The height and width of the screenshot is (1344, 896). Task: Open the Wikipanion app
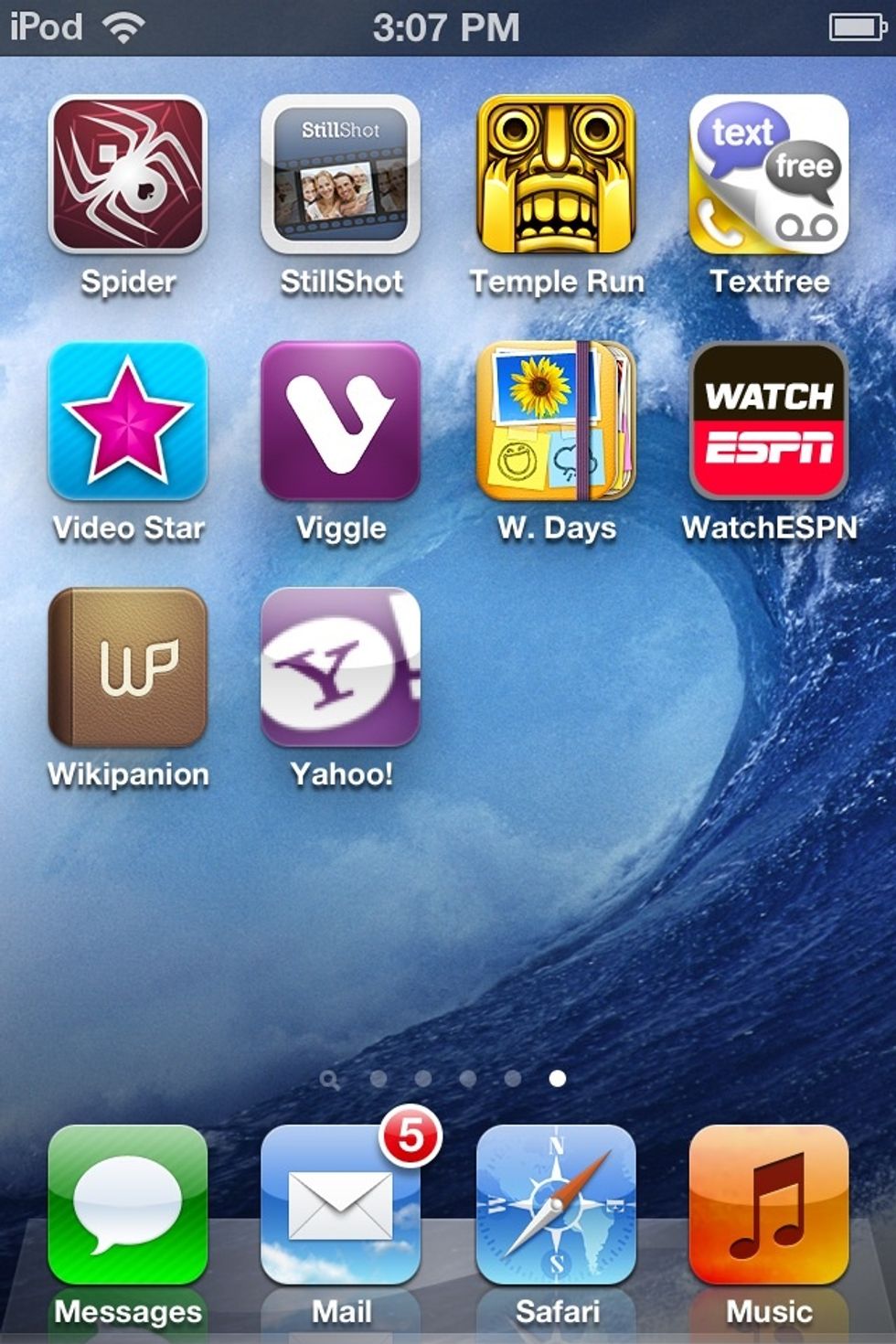[128, 667]
